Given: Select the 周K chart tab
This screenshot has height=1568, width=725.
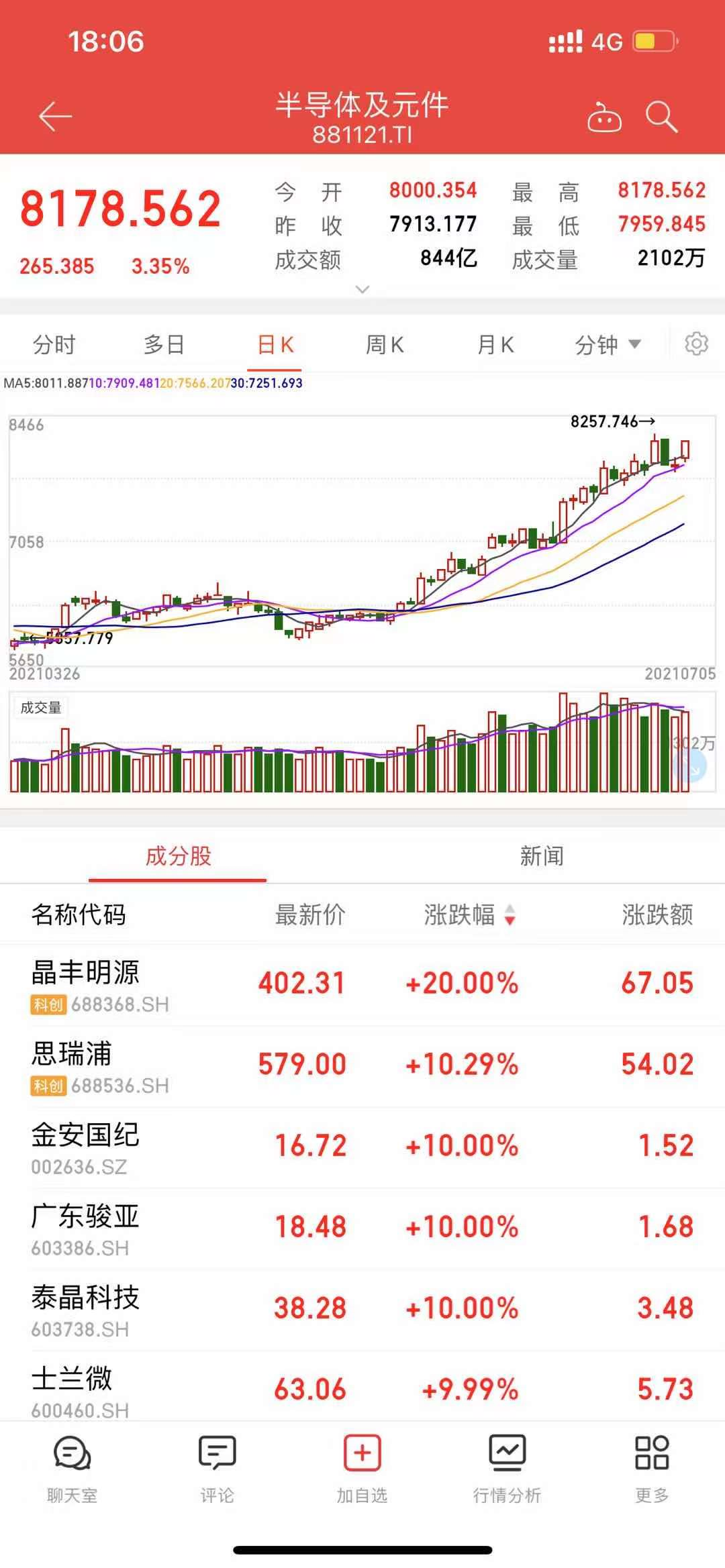Looking at the screenshot, I should (385, 345).
